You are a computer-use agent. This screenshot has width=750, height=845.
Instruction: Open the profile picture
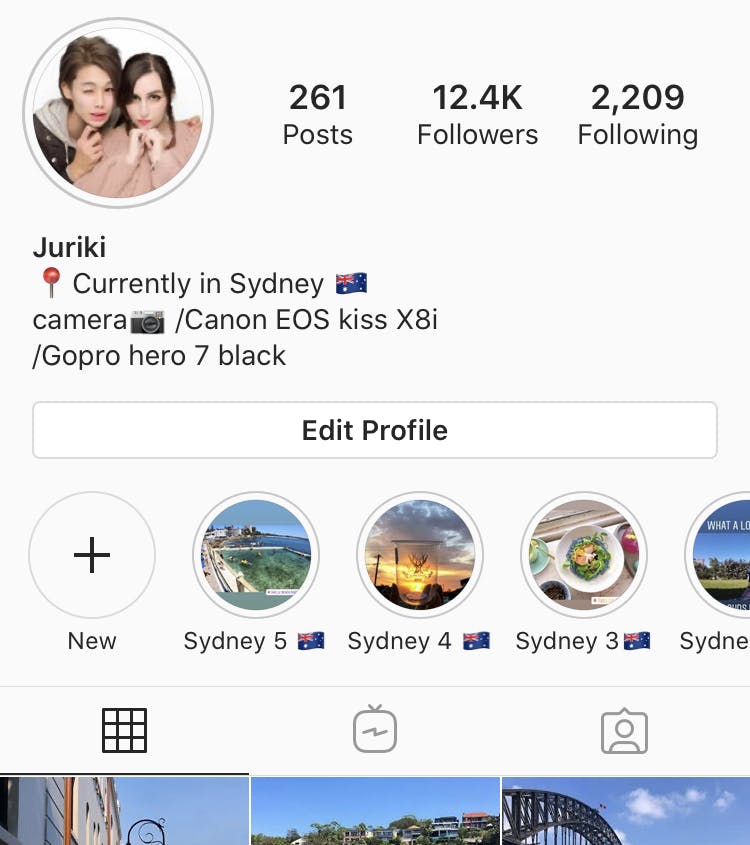pyautogui.click(x=118, y=112)
